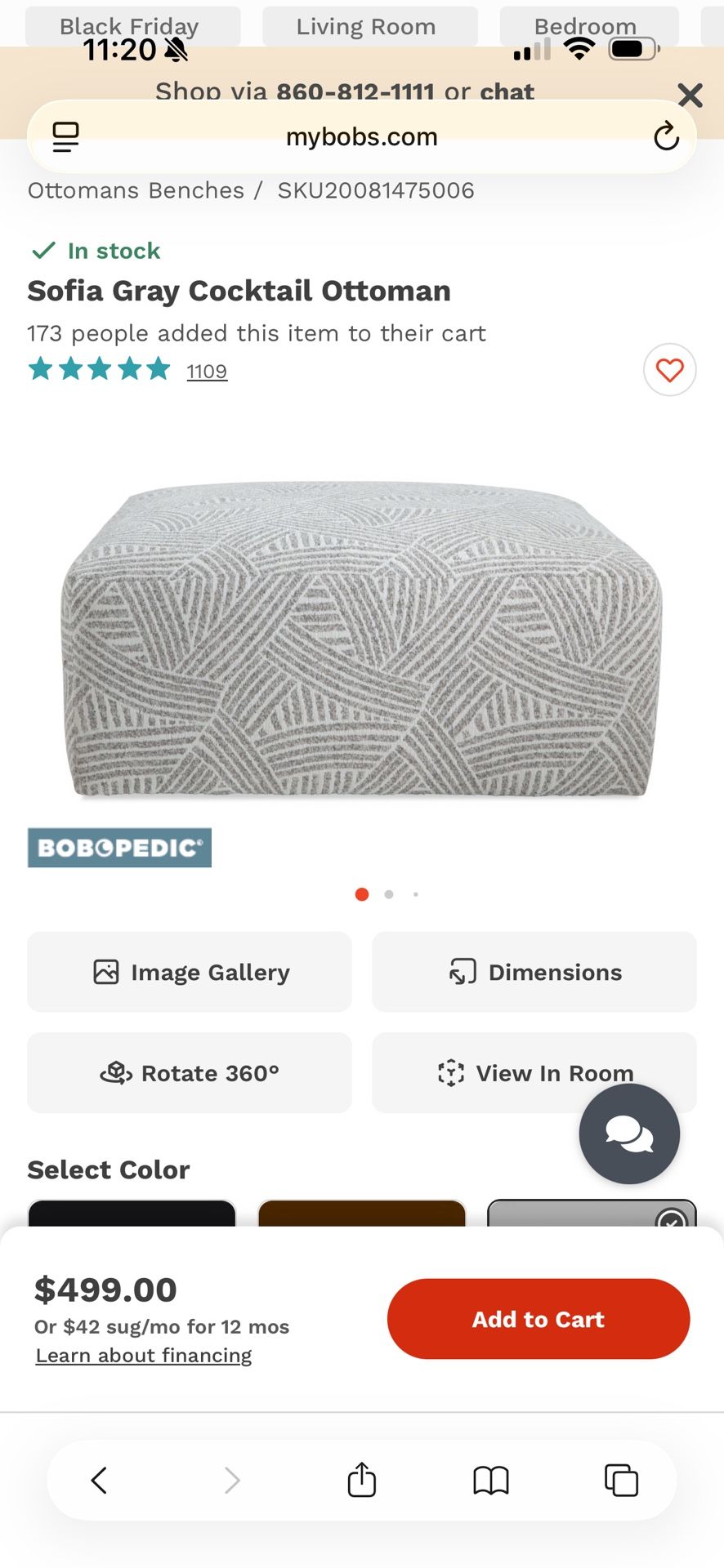The height and width of the screenshot is (1568, 724).
Task: Select the second carousel indicator dot
Action: point(389,894)
